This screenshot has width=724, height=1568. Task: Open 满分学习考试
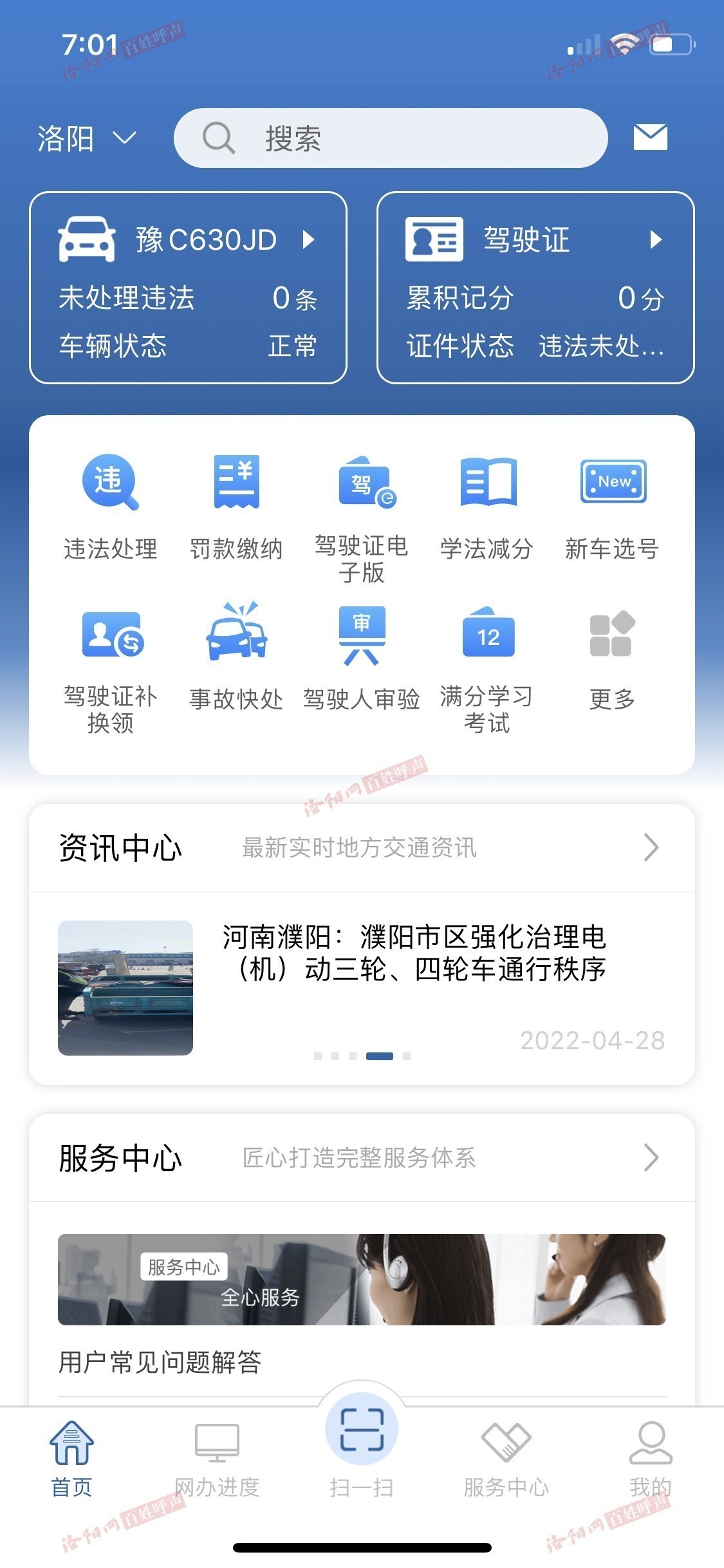487,669
